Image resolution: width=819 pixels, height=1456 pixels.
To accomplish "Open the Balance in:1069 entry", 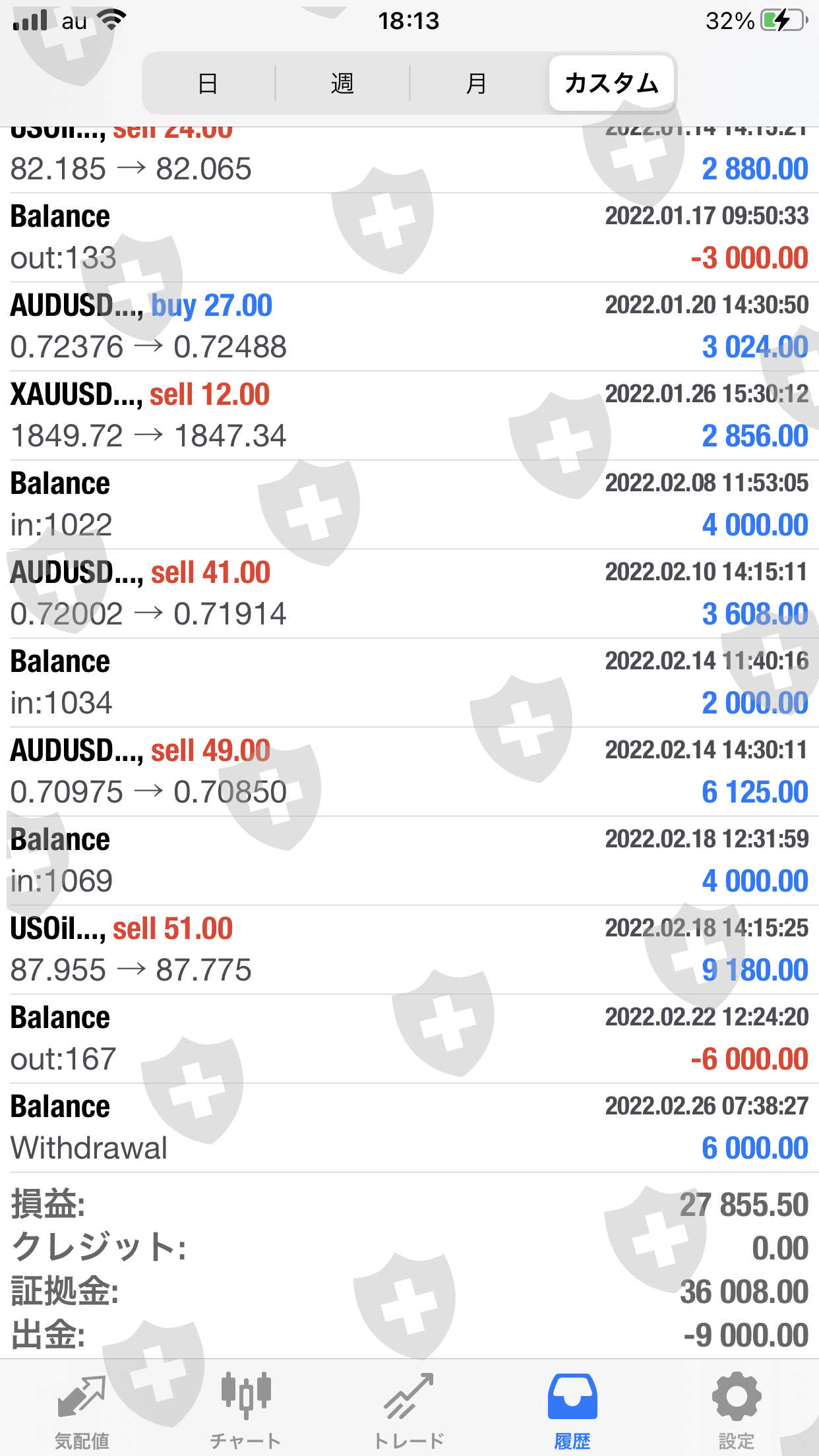I will click(409, 861).
